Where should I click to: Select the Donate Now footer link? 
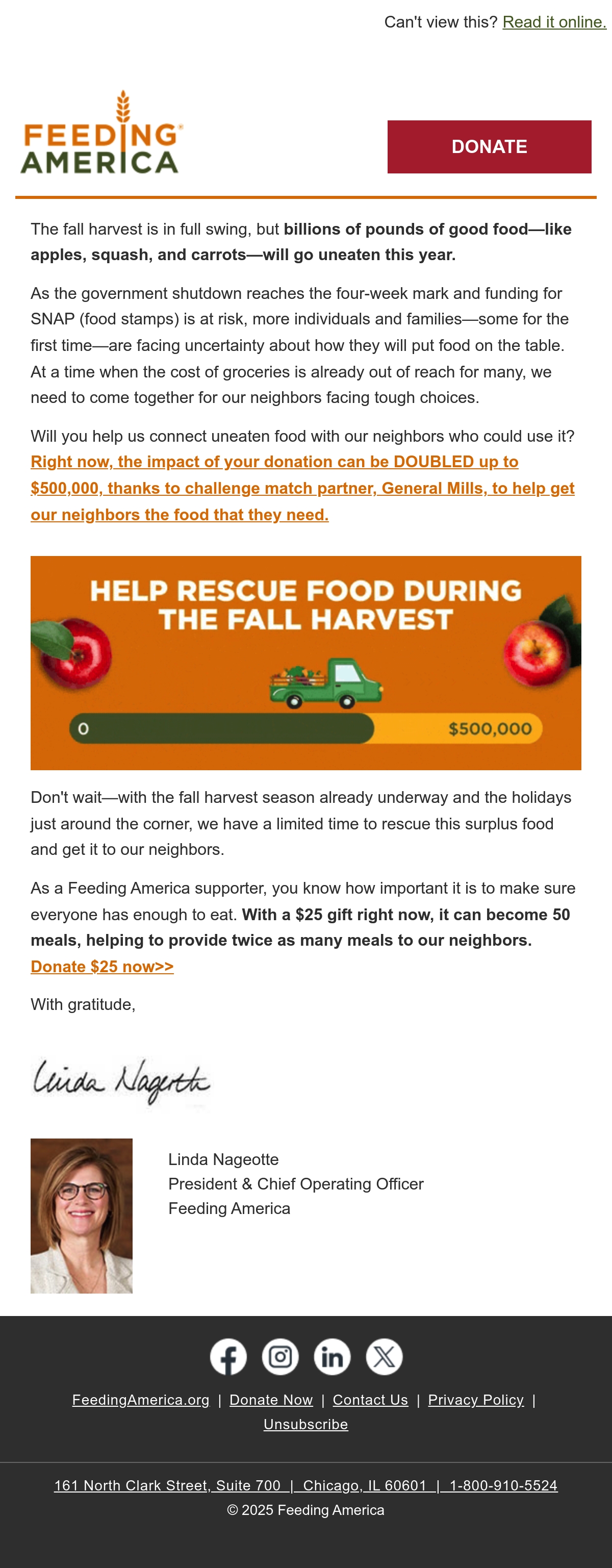pos(271,1400)
